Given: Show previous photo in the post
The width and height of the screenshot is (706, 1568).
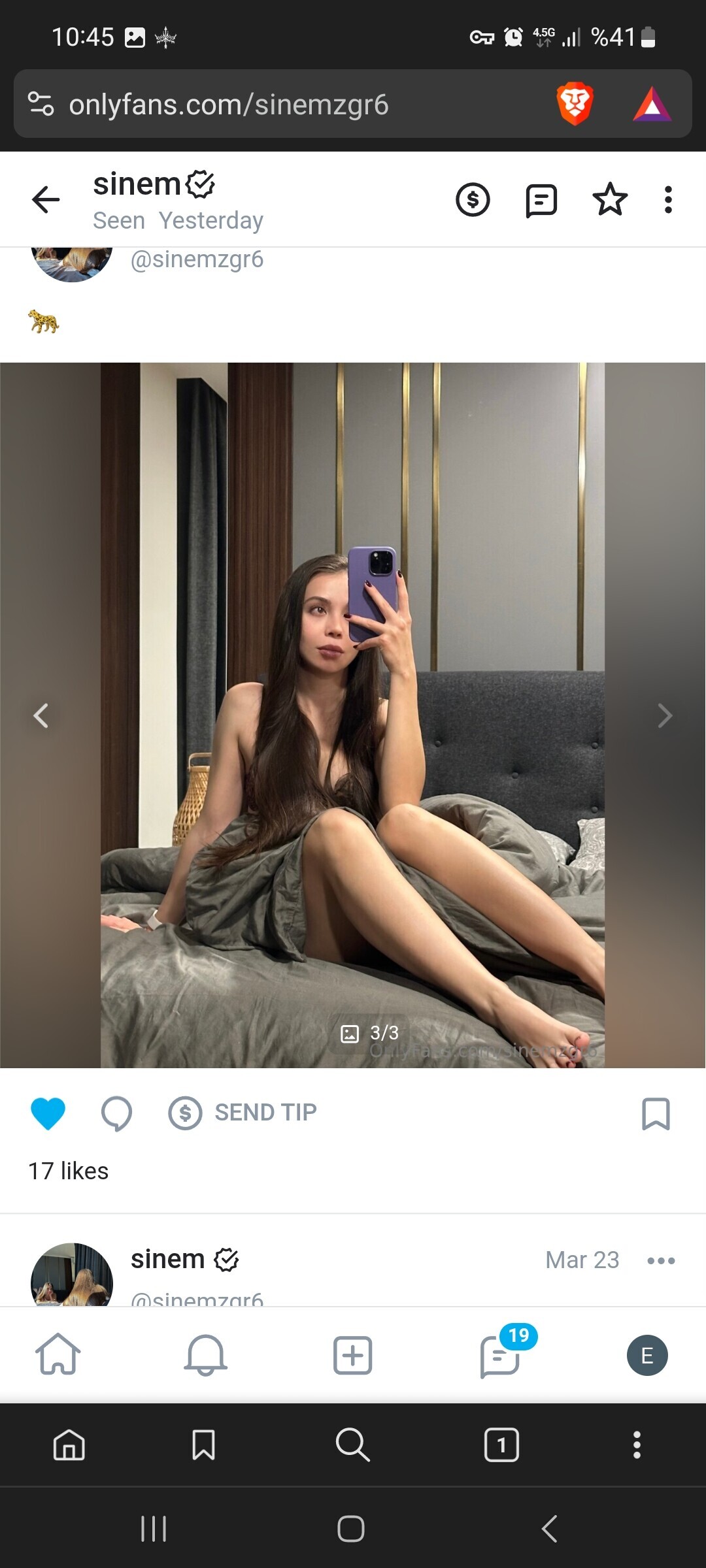Looking at the screenshot, I should click(x=41, y=715).
